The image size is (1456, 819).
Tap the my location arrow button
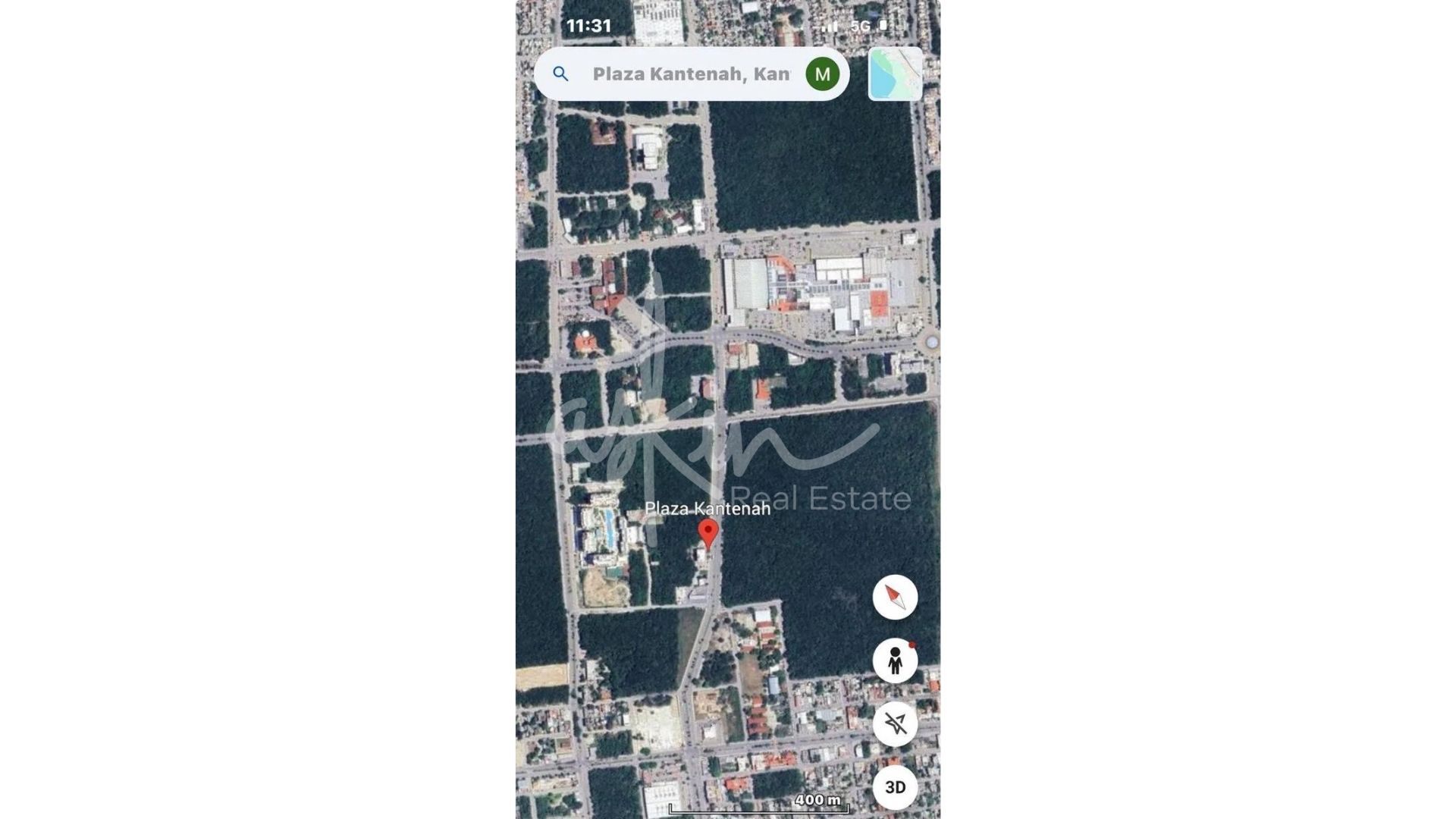tap(895, 724)
